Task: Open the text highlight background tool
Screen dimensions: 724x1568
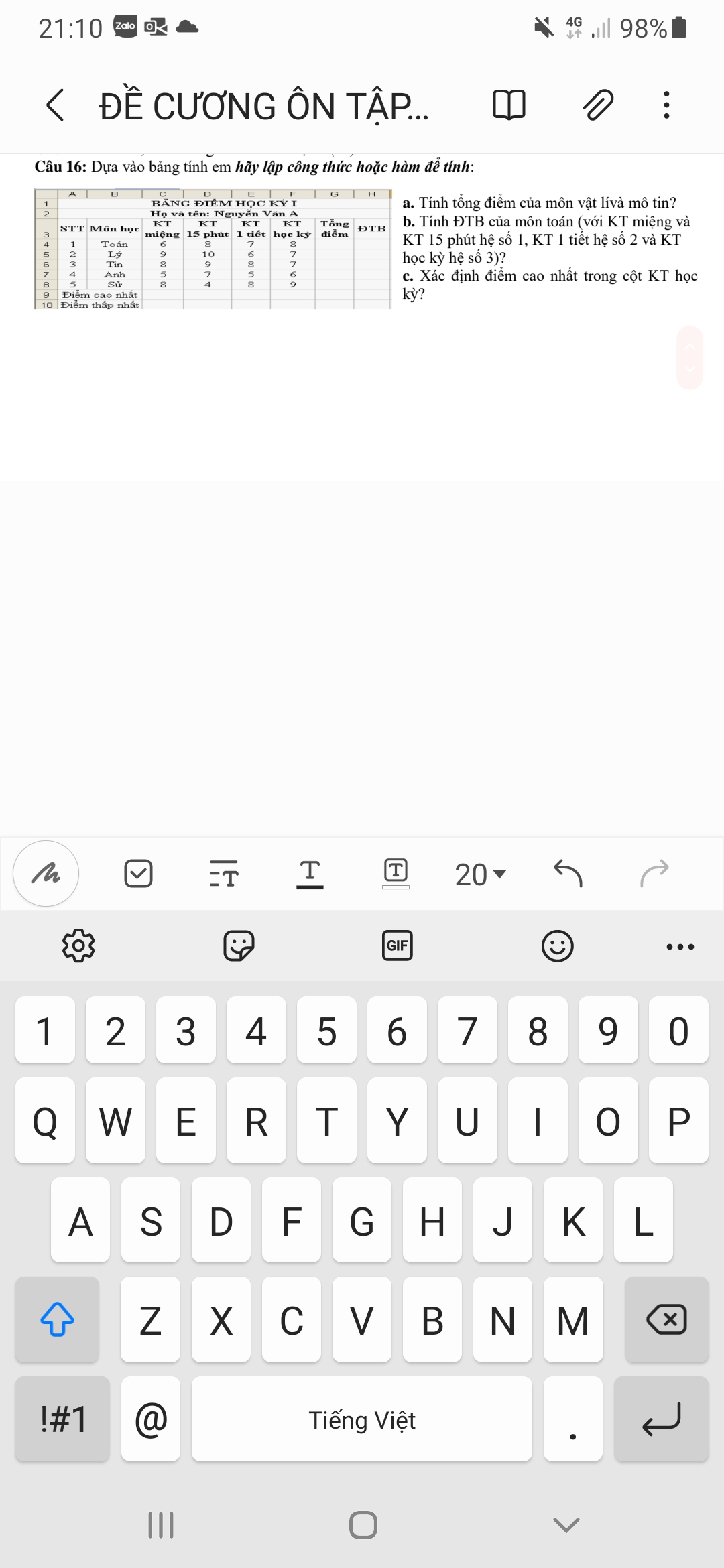Action: coord(396,874)
